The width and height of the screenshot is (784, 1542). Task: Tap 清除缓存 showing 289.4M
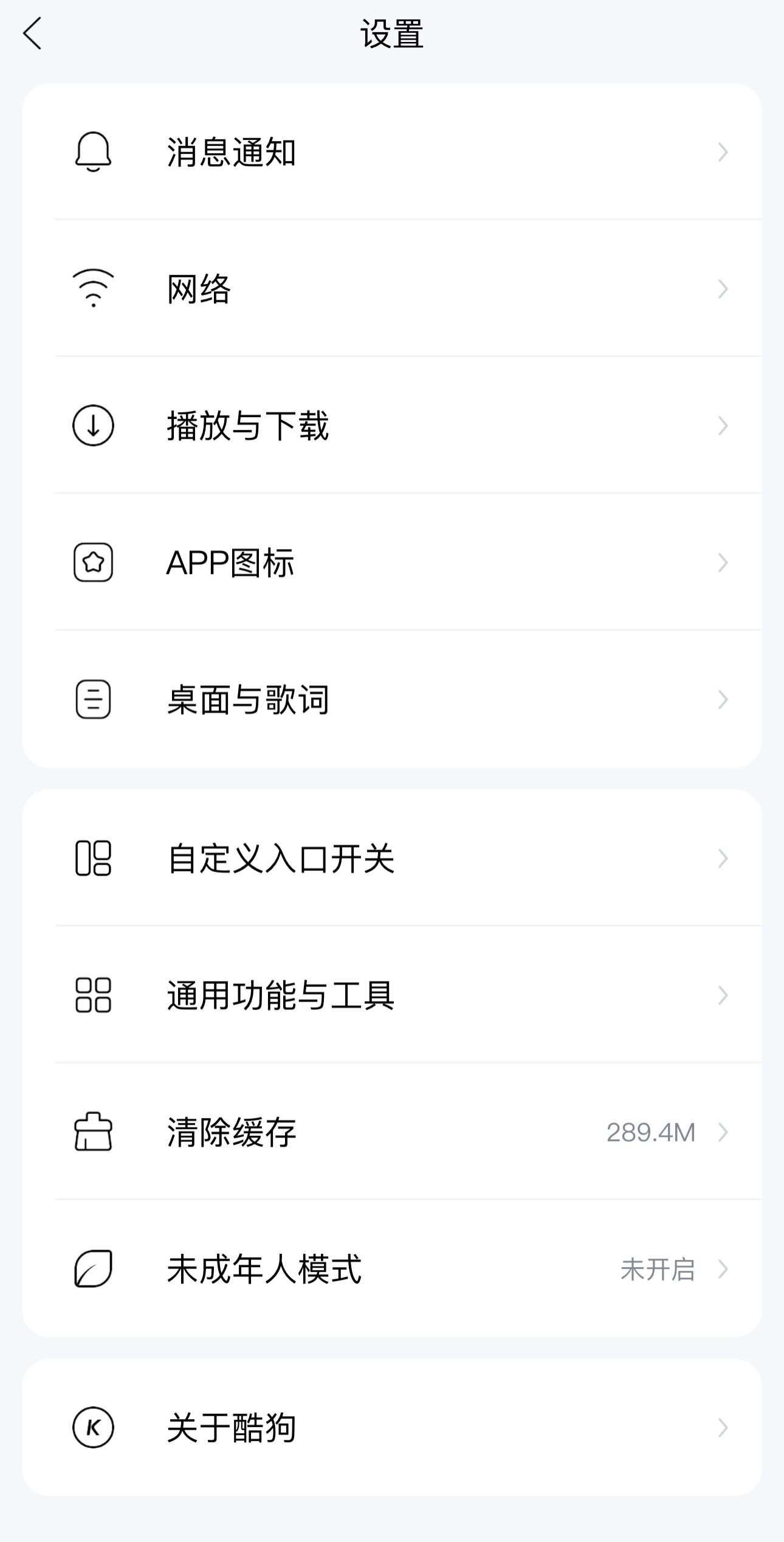(392, 1132)
